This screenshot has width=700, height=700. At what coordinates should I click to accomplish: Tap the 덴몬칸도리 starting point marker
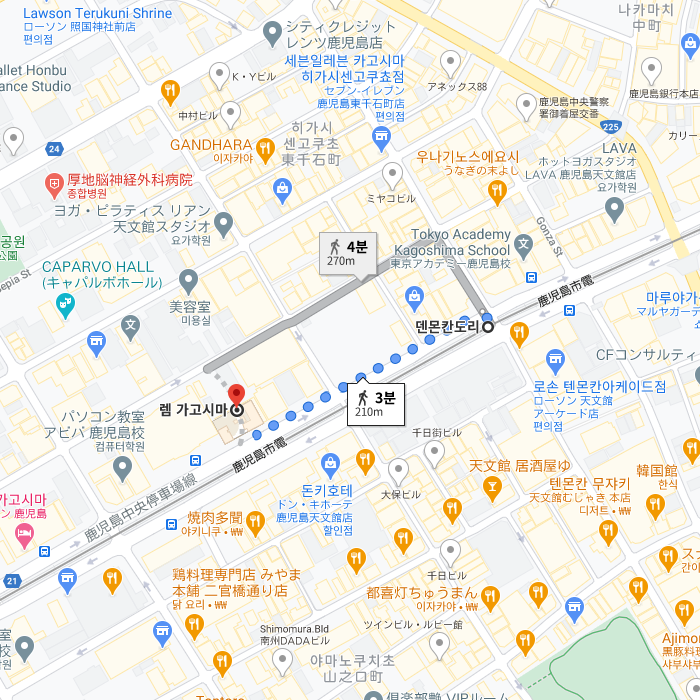click(x=488, y=326)
